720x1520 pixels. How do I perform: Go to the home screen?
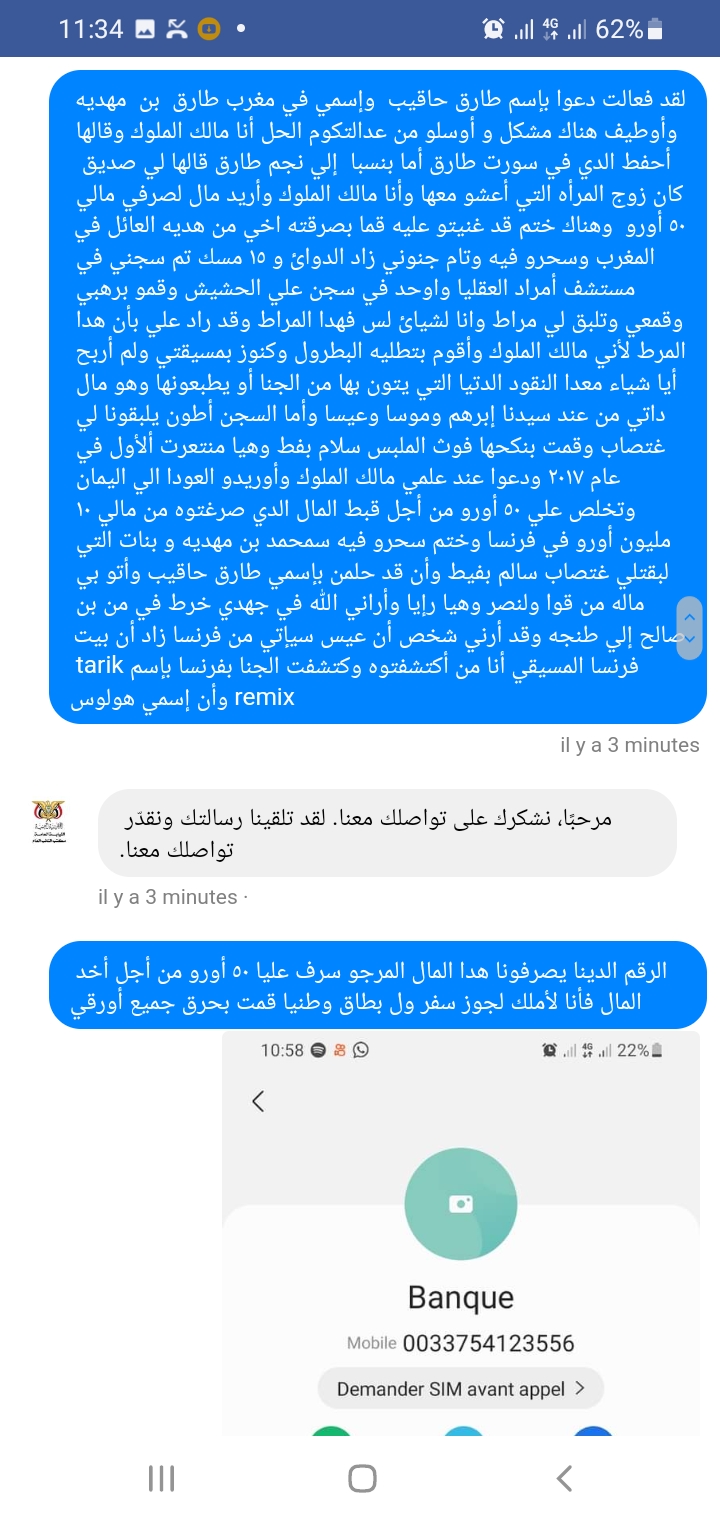[362, 1478]
